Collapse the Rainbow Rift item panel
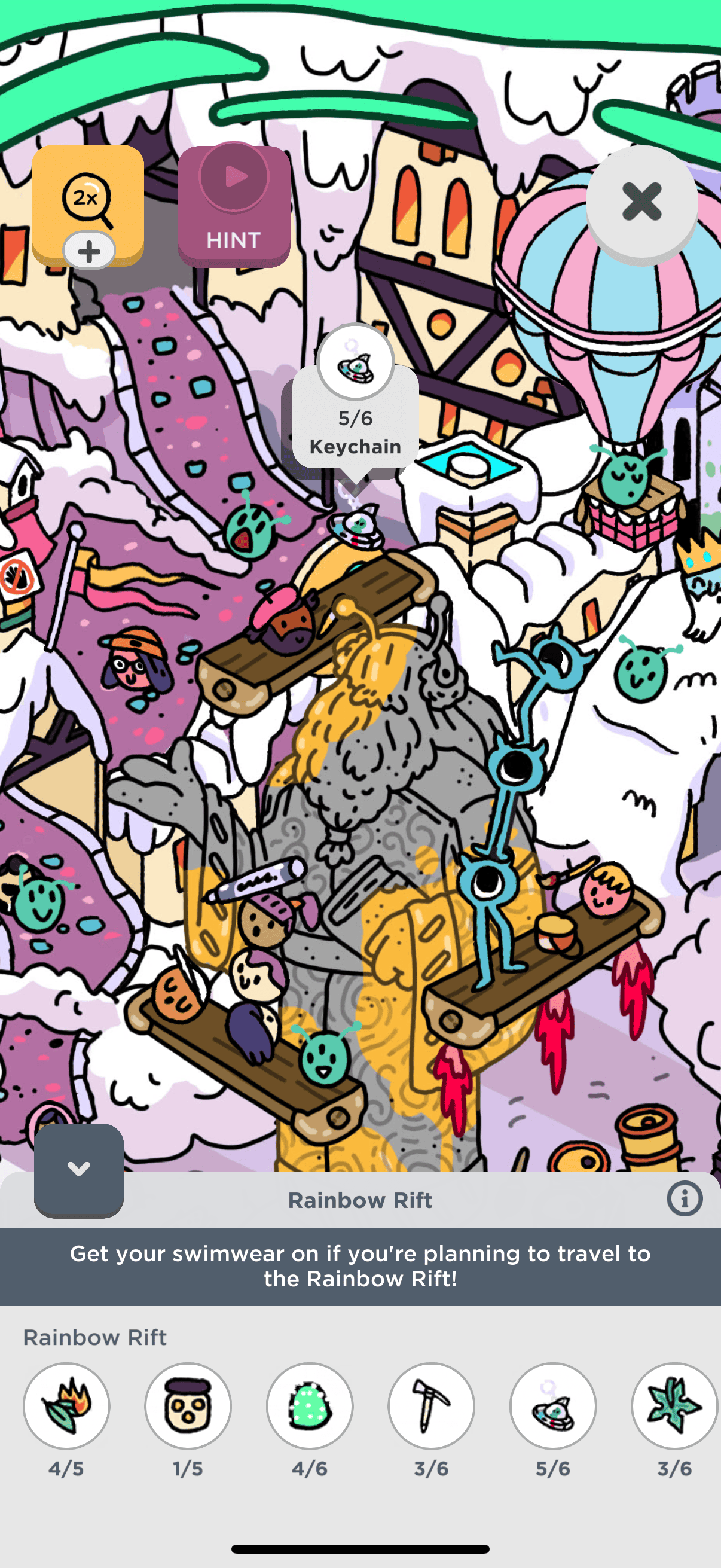 pos(79,1169)
